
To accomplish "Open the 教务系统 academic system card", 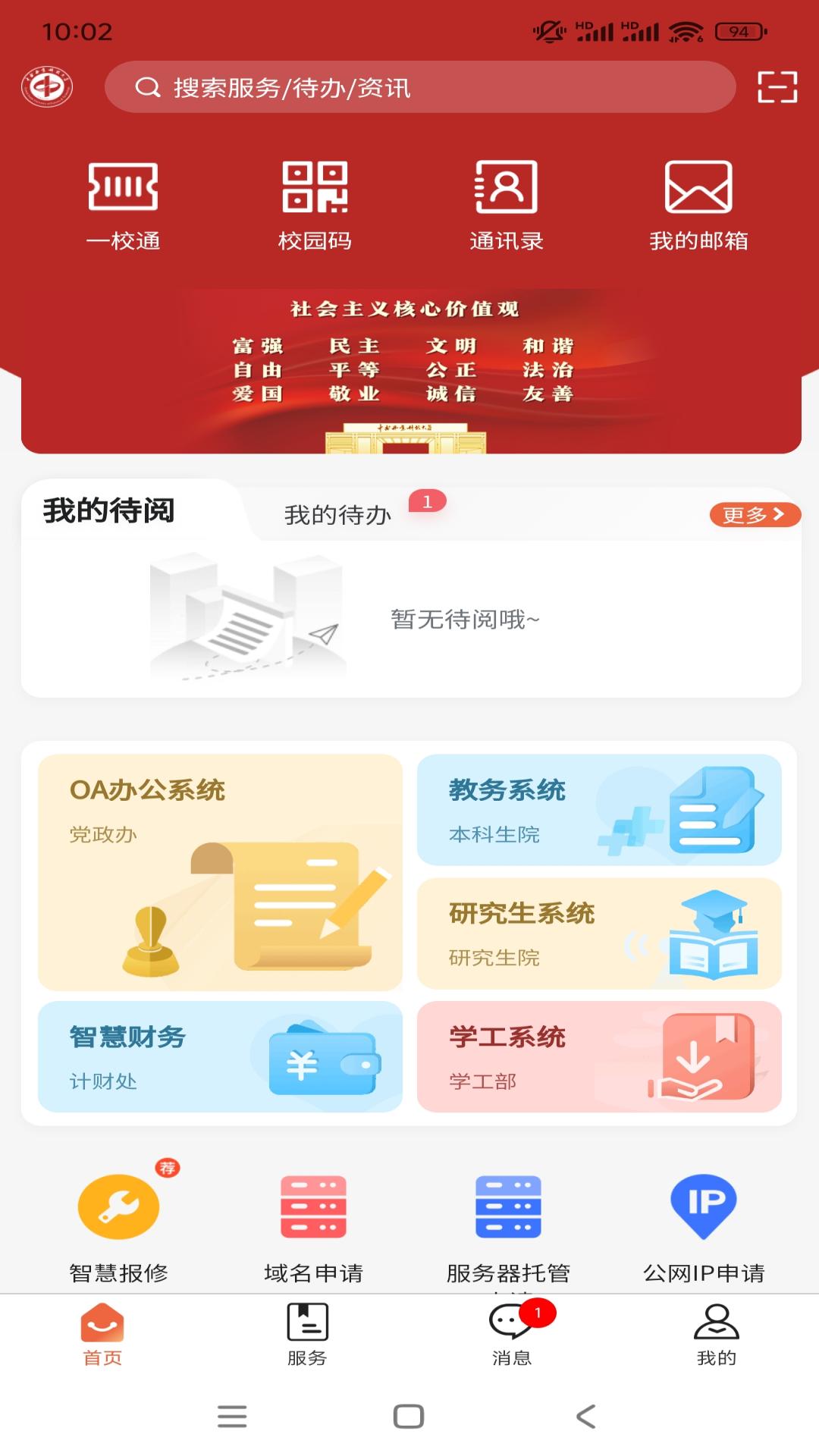I will [x=598, y=810].
